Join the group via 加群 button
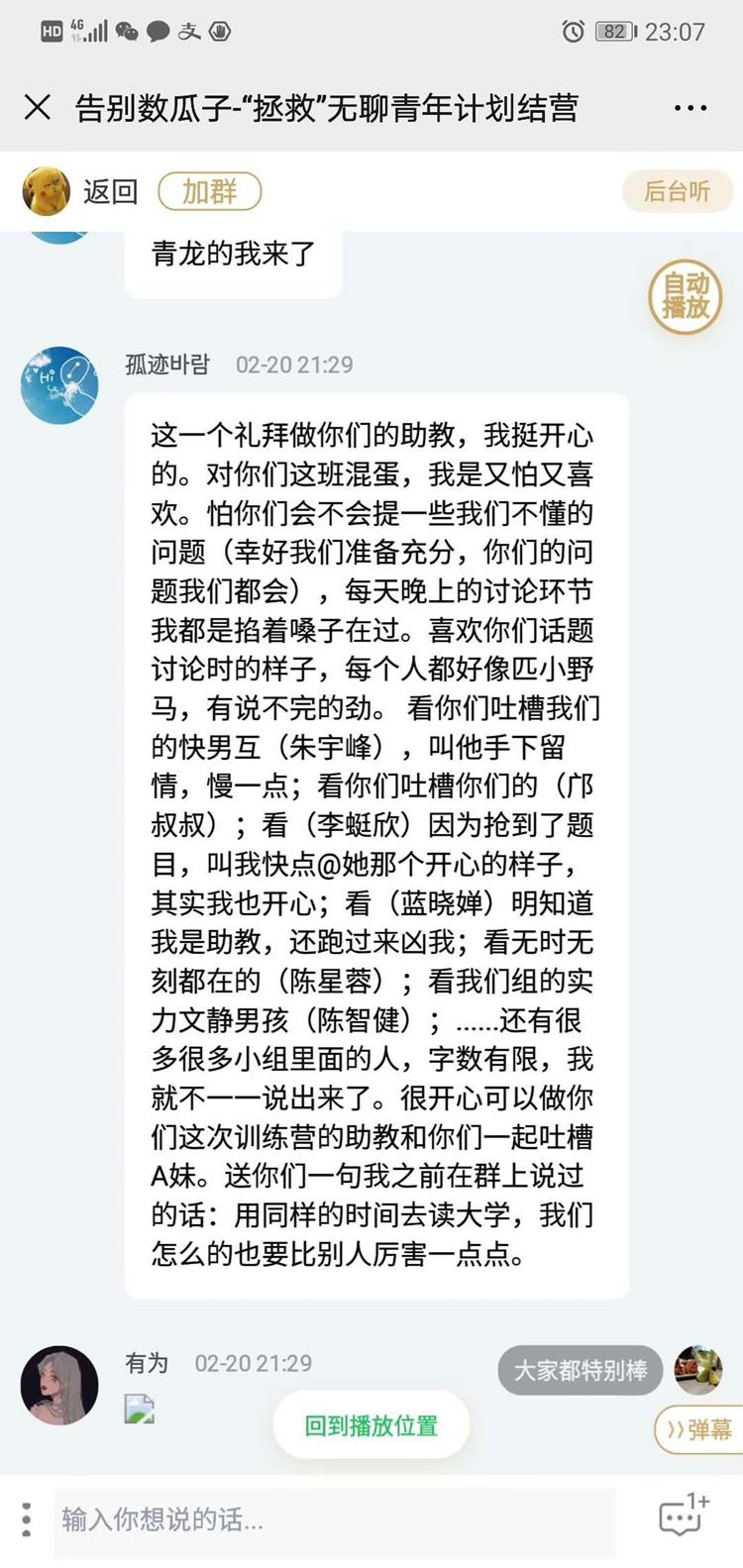The height and width of the screenshot is (1568, 743). coord(209,191)
